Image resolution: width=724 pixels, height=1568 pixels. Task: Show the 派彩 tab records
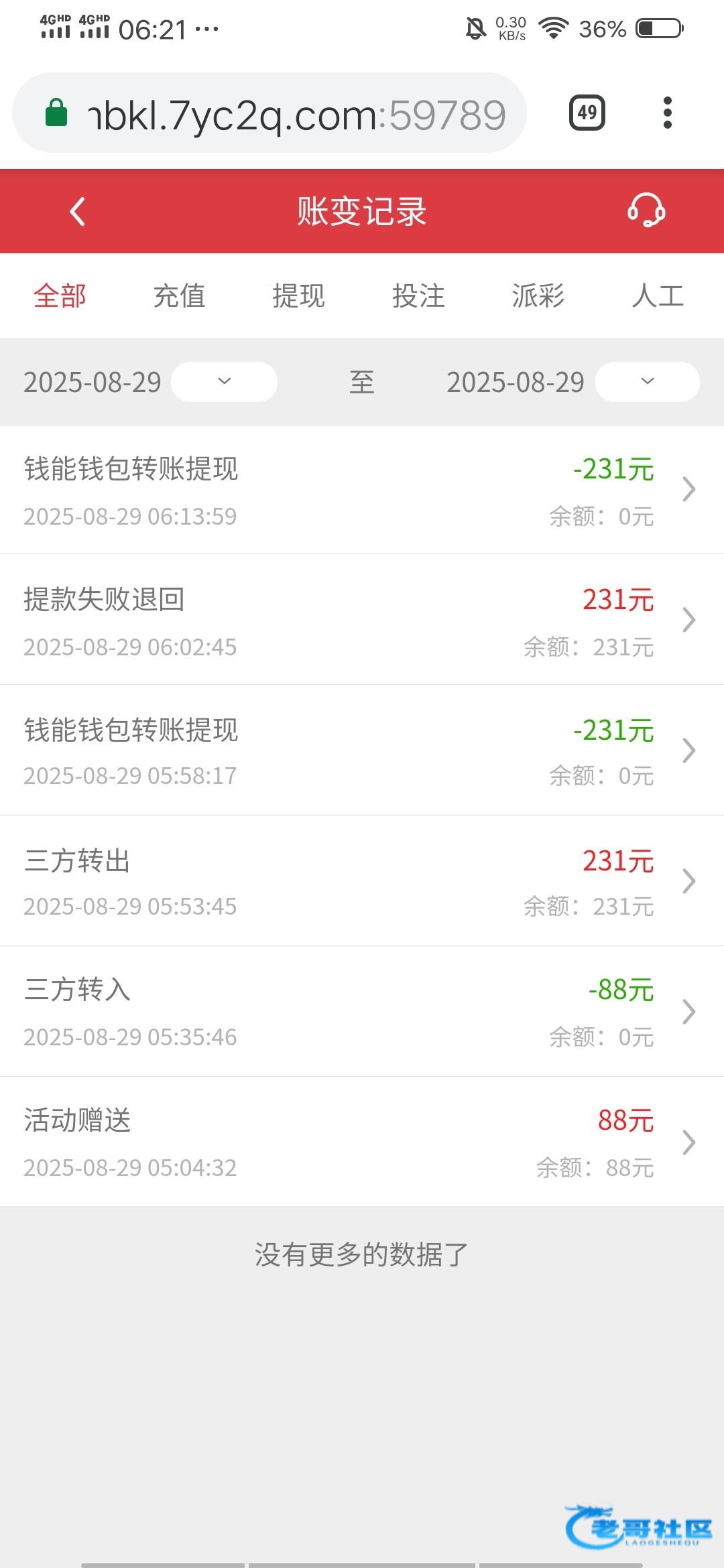(538, 296)
